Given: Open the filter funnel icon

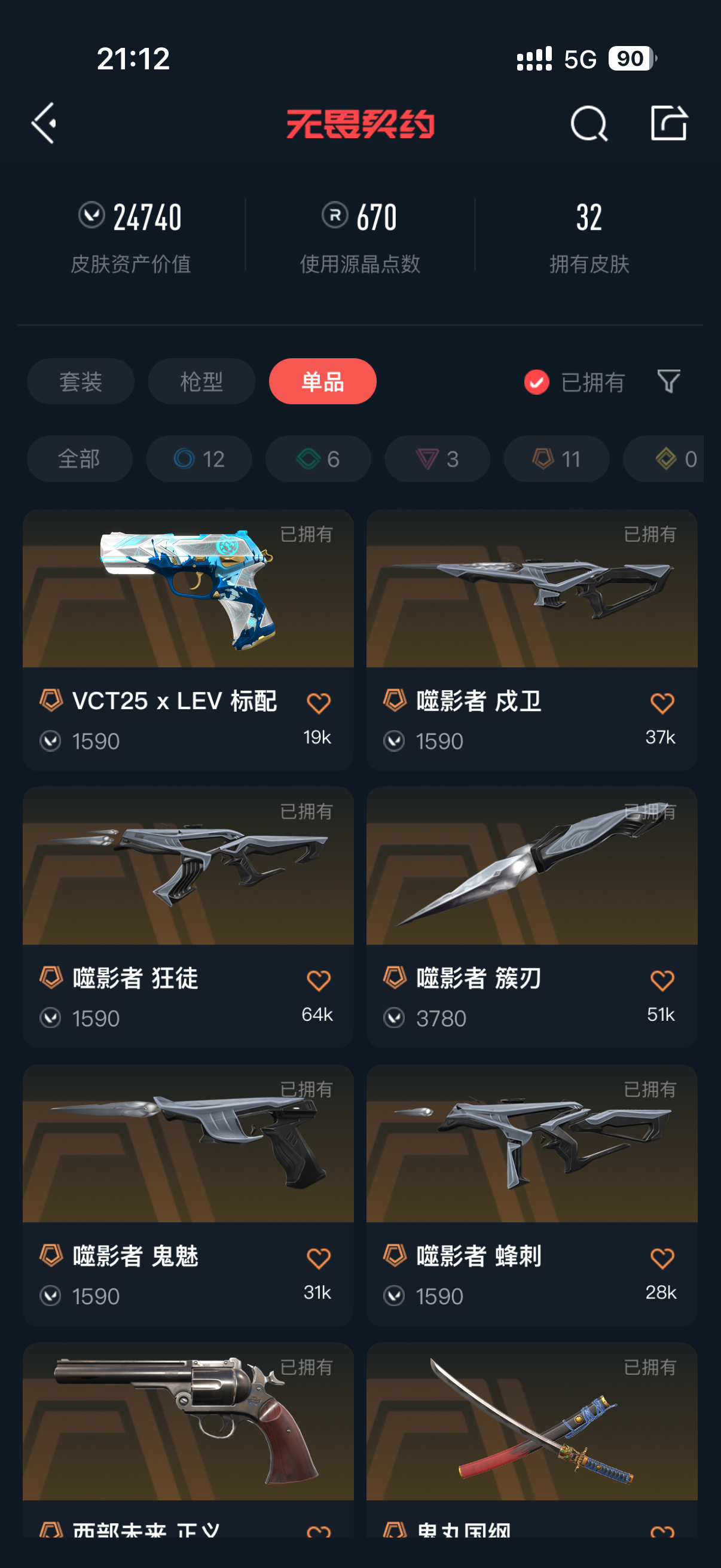Looking at the screenshot, I should coord(668,382).
